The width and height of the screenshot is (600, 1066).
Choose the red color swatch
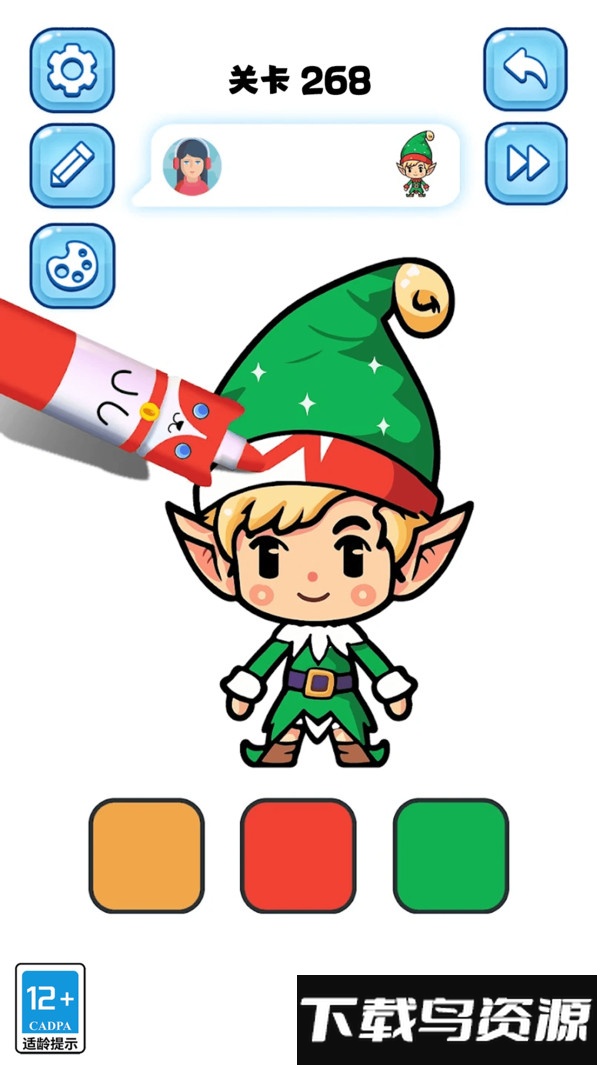(x=298, y=855)
